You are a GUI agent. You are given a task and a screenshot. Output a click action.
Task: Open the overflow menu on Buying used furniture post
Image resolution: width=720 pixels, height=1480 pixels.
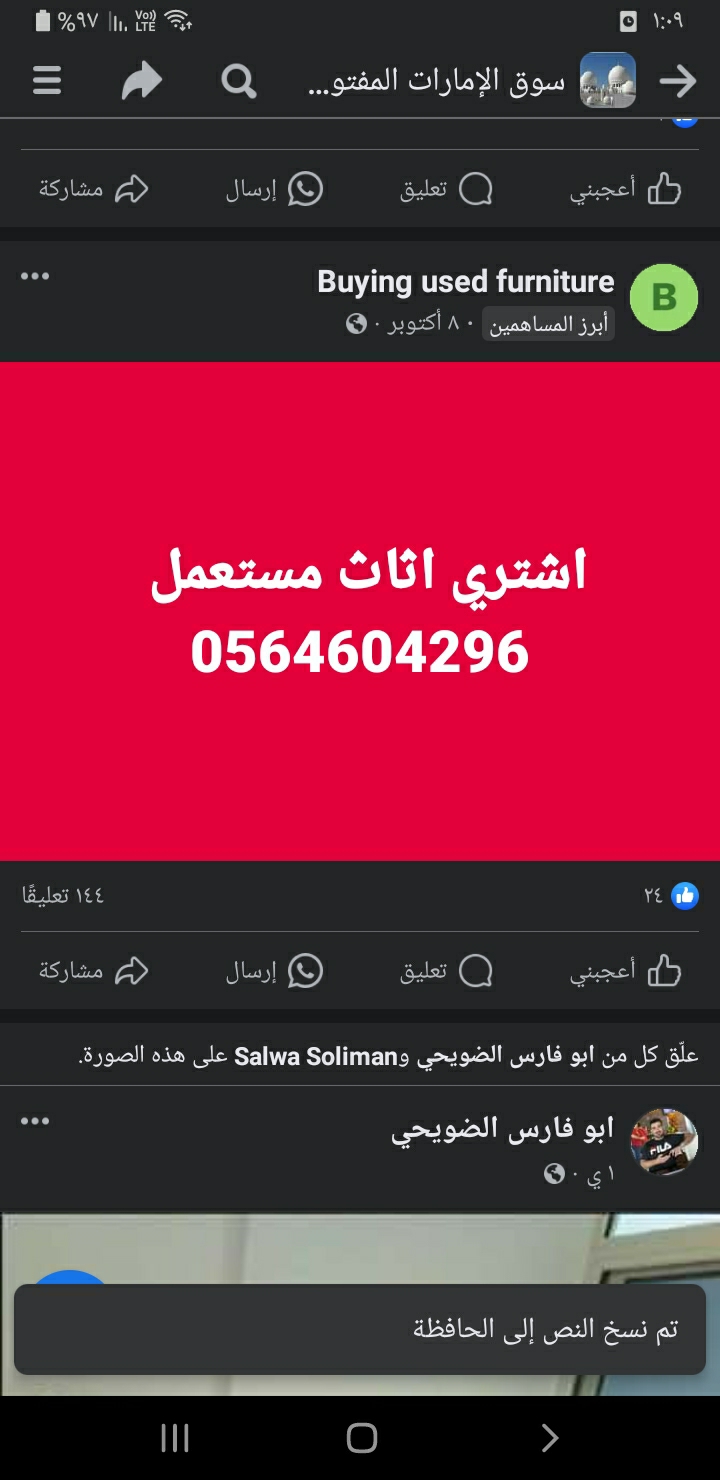click(35, 277)
